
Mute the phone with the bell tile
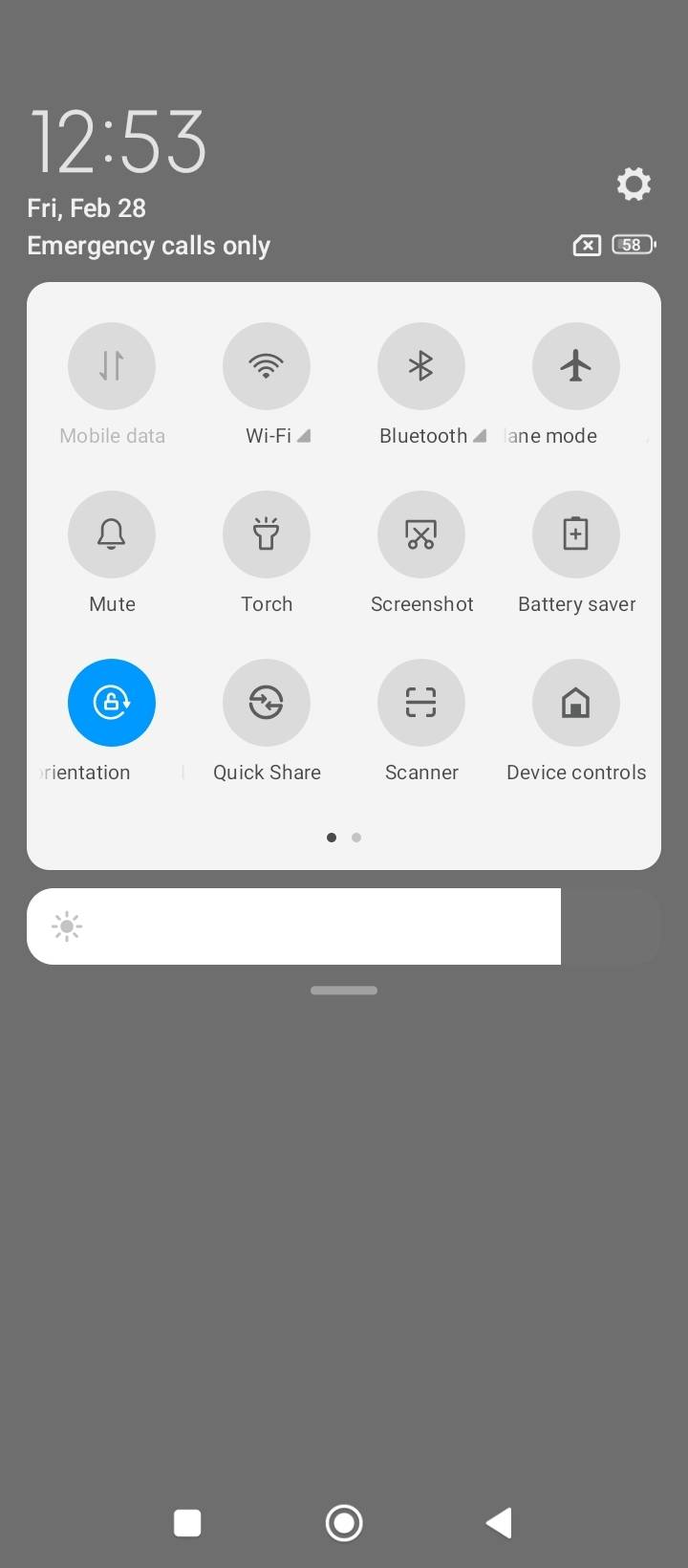[x=112, y=534]
